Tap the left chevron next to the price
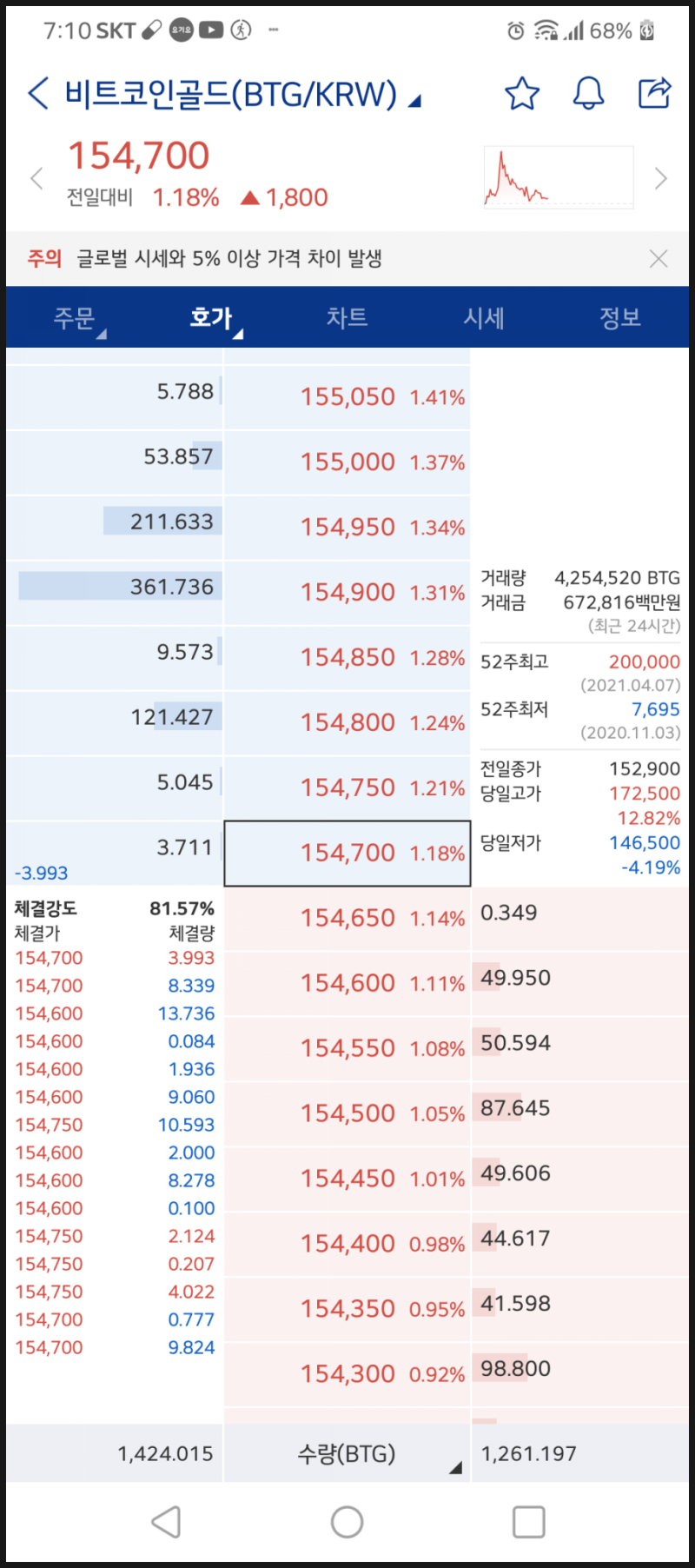The image size is (695, 1568). coord(36,176)
